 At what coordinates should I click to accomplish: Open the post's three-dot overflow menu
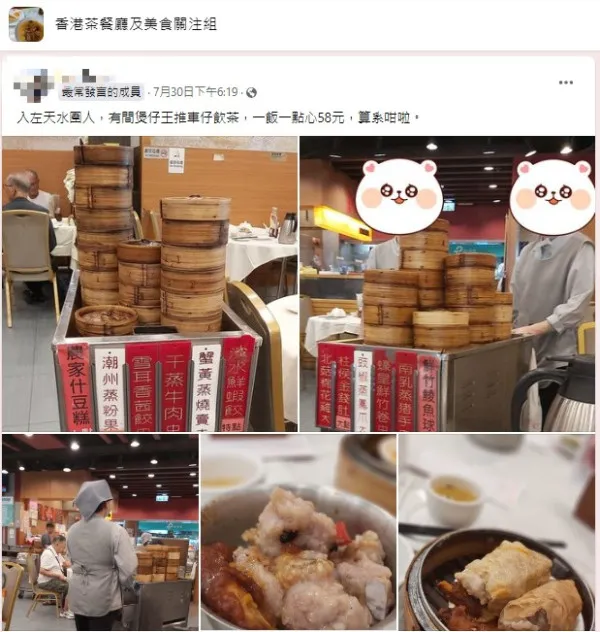click(x=566, y=82)
